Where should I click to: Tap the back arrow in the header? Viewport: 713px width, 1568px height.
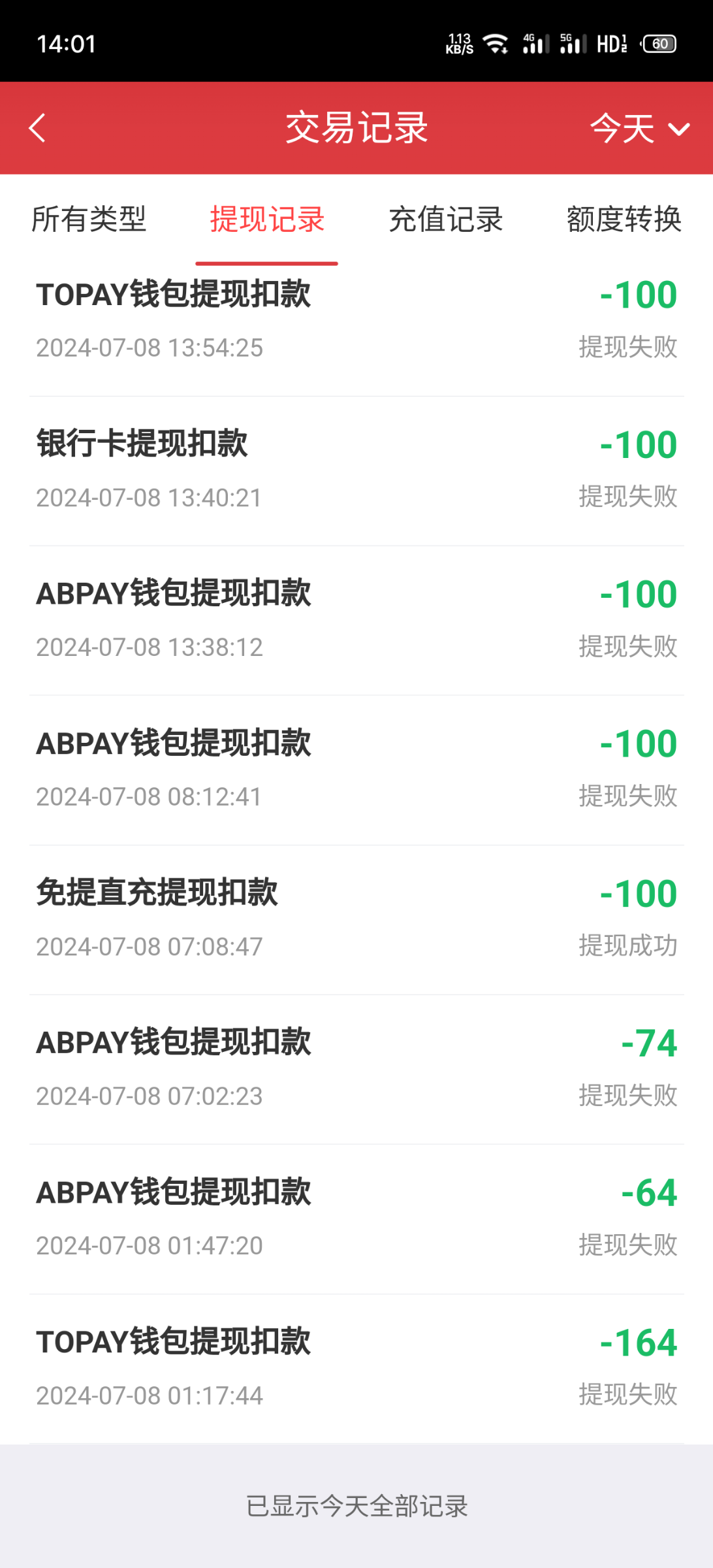point(37,128)
